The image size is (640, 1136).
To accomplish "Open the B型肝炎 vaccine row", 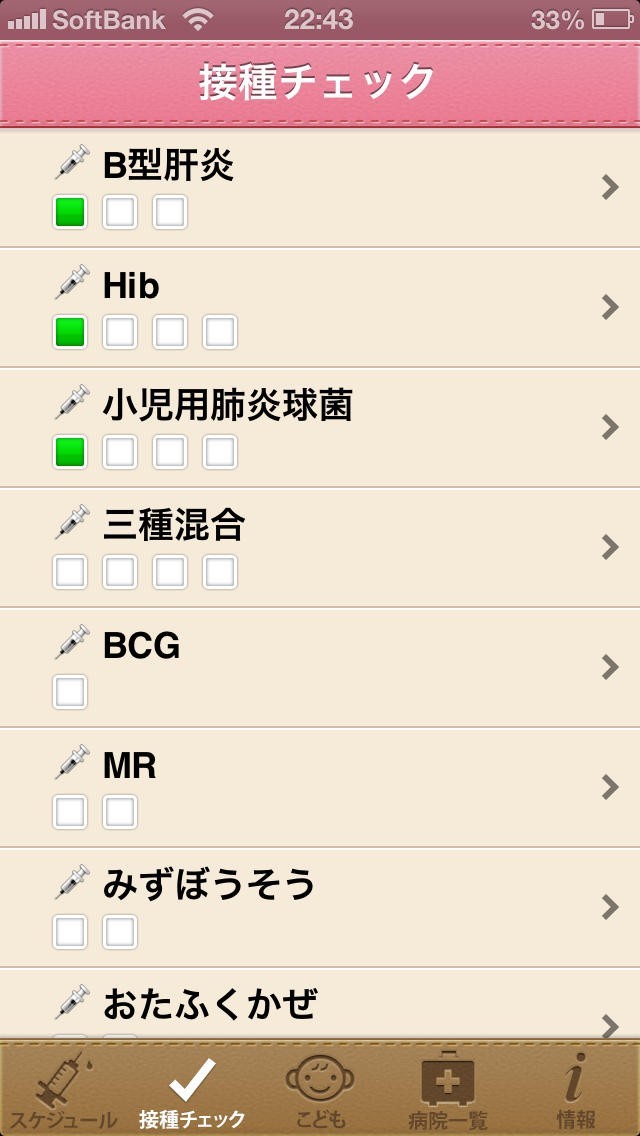I will click(x=320, y=187).
